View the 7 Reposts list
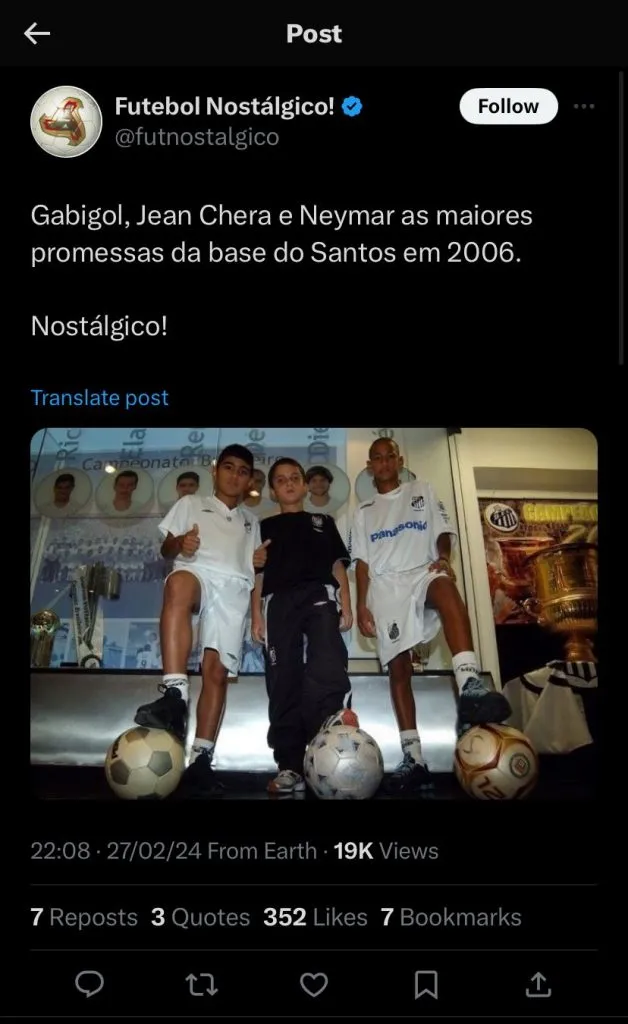The height and width of the screenshot is (1024, 628). [84, 917]
